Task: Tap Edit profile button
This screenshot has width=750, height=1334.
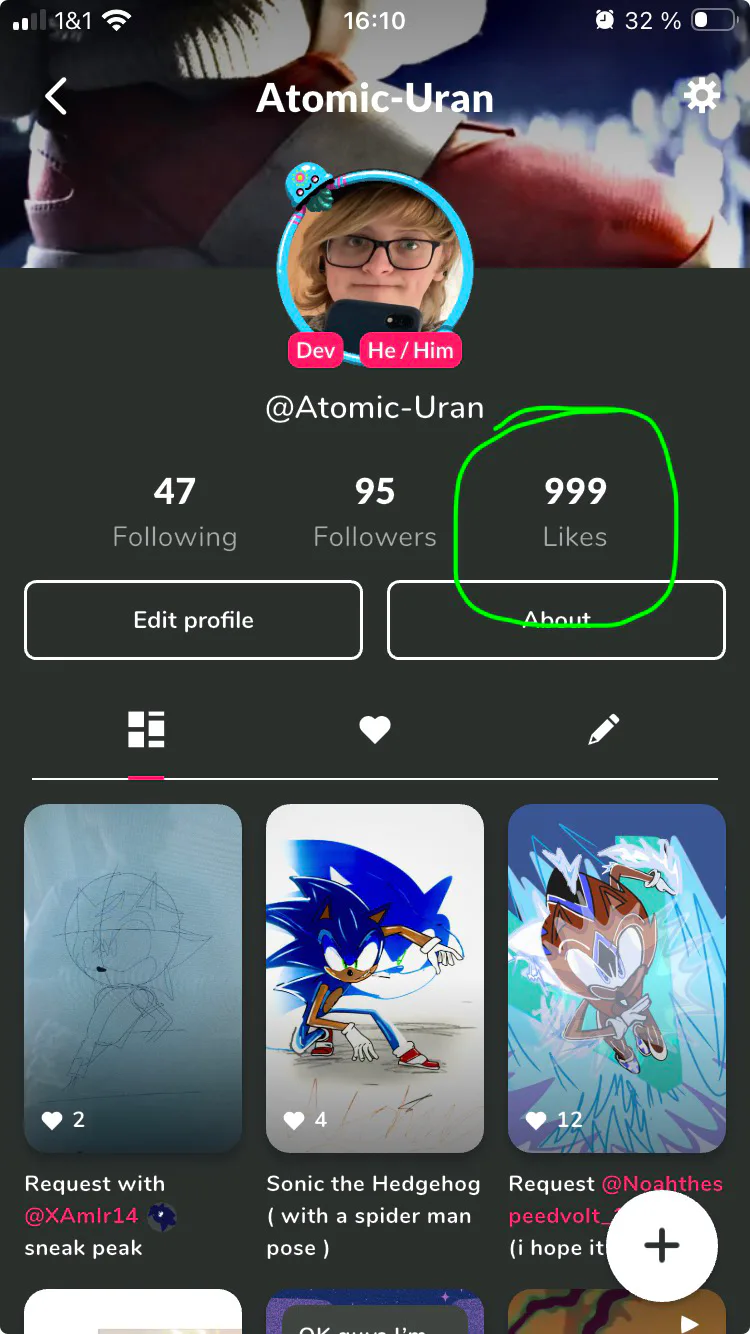Action: [193, 620]
